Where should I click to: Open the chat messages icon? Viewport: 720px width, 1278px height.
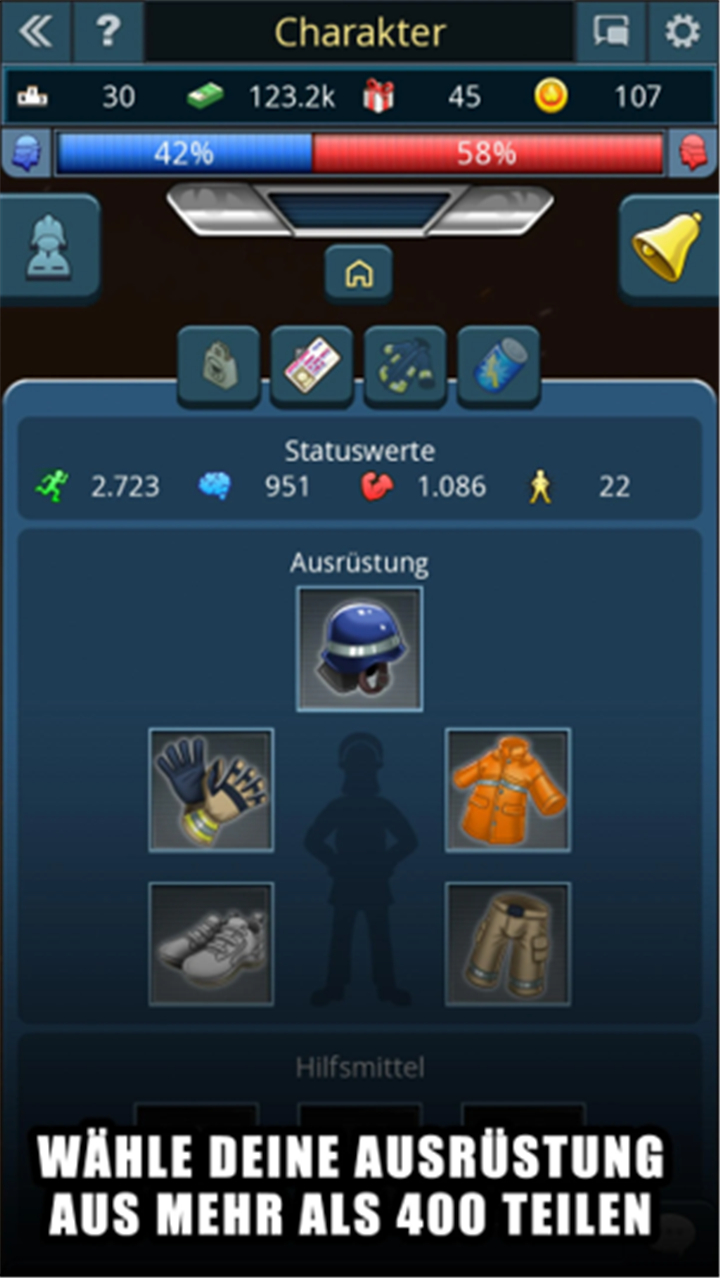[610, 32]
